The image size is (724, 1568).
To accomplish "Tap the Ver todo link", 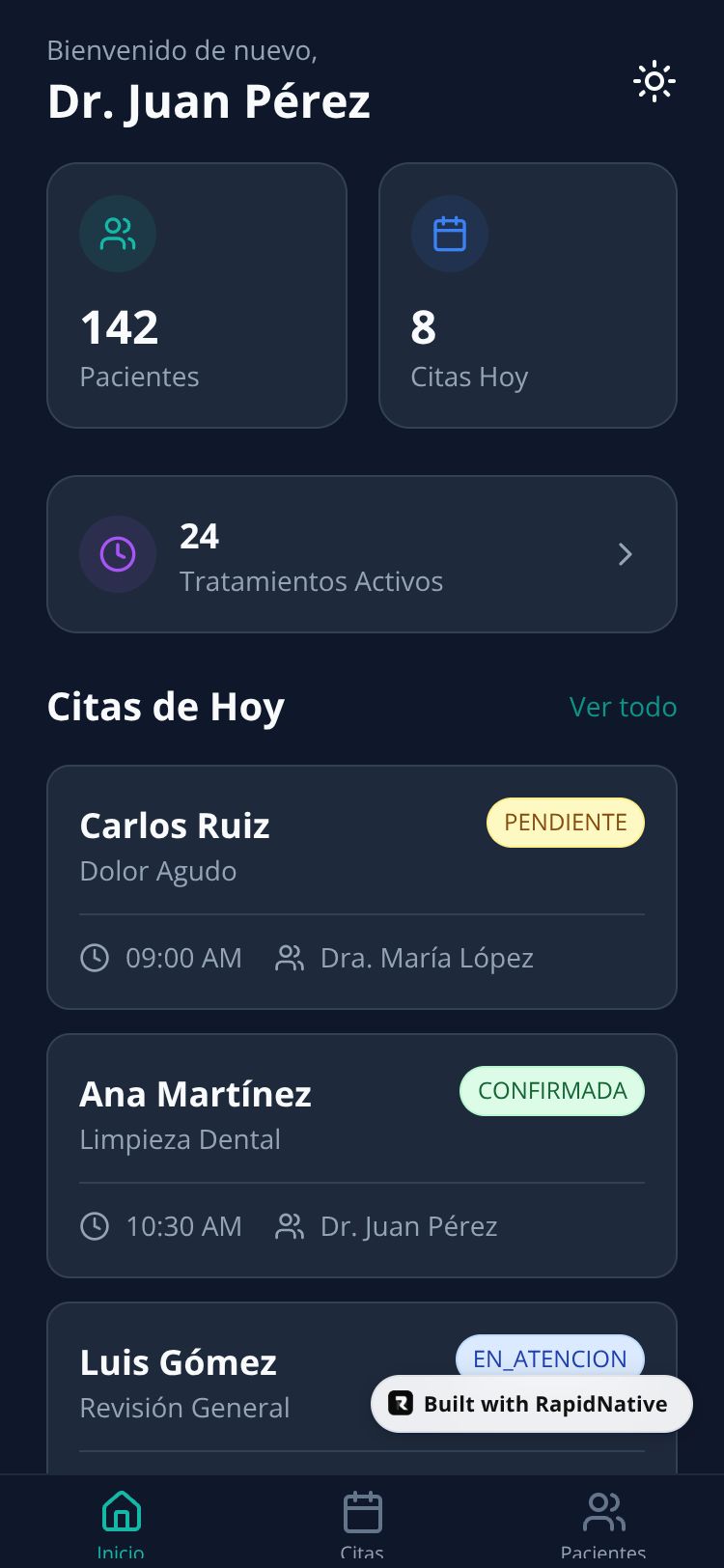I will tap(623, 707).
